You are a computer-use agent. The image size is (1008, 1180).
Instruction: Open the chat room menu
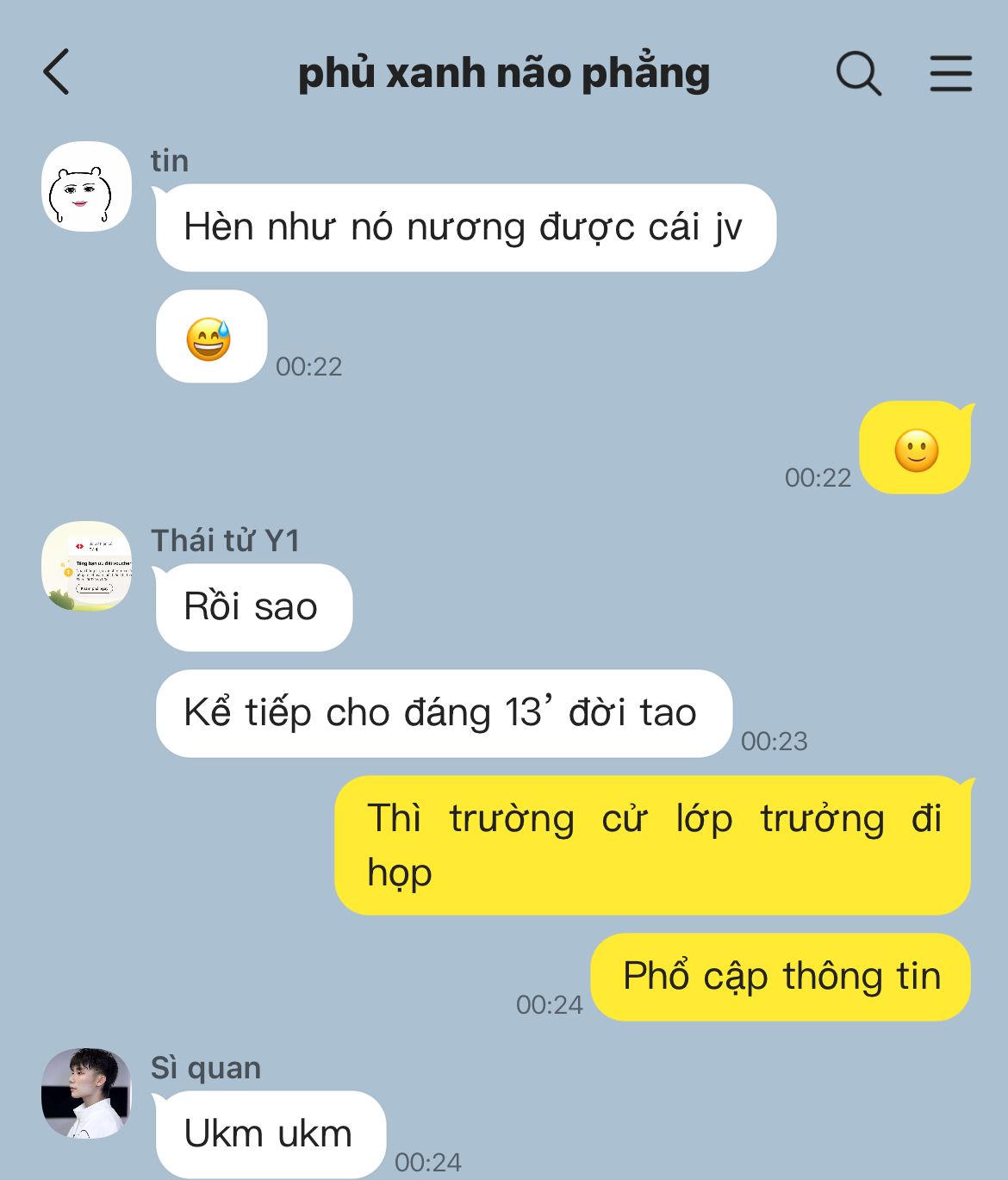[950, 73]
